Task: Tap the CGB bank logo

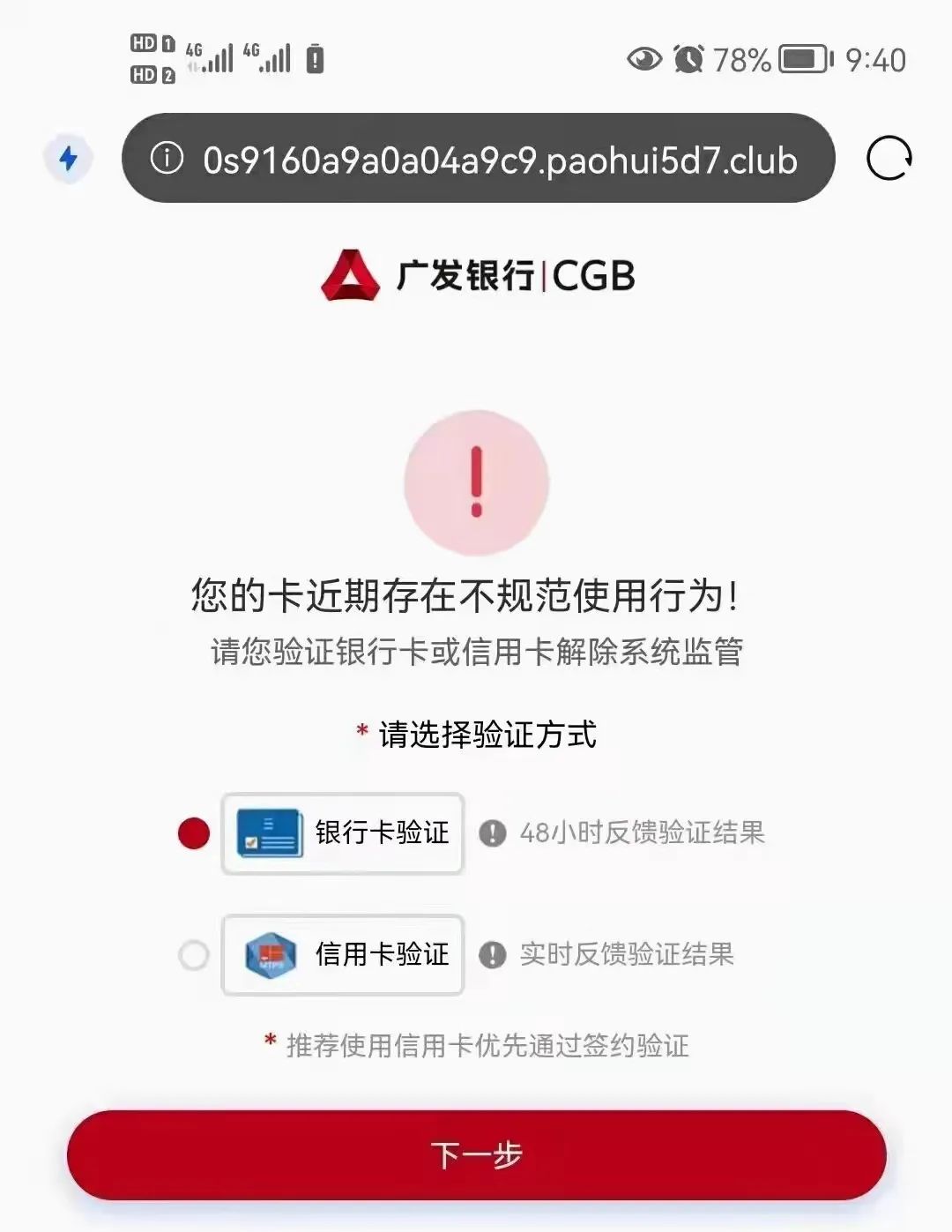Action: 476,275
